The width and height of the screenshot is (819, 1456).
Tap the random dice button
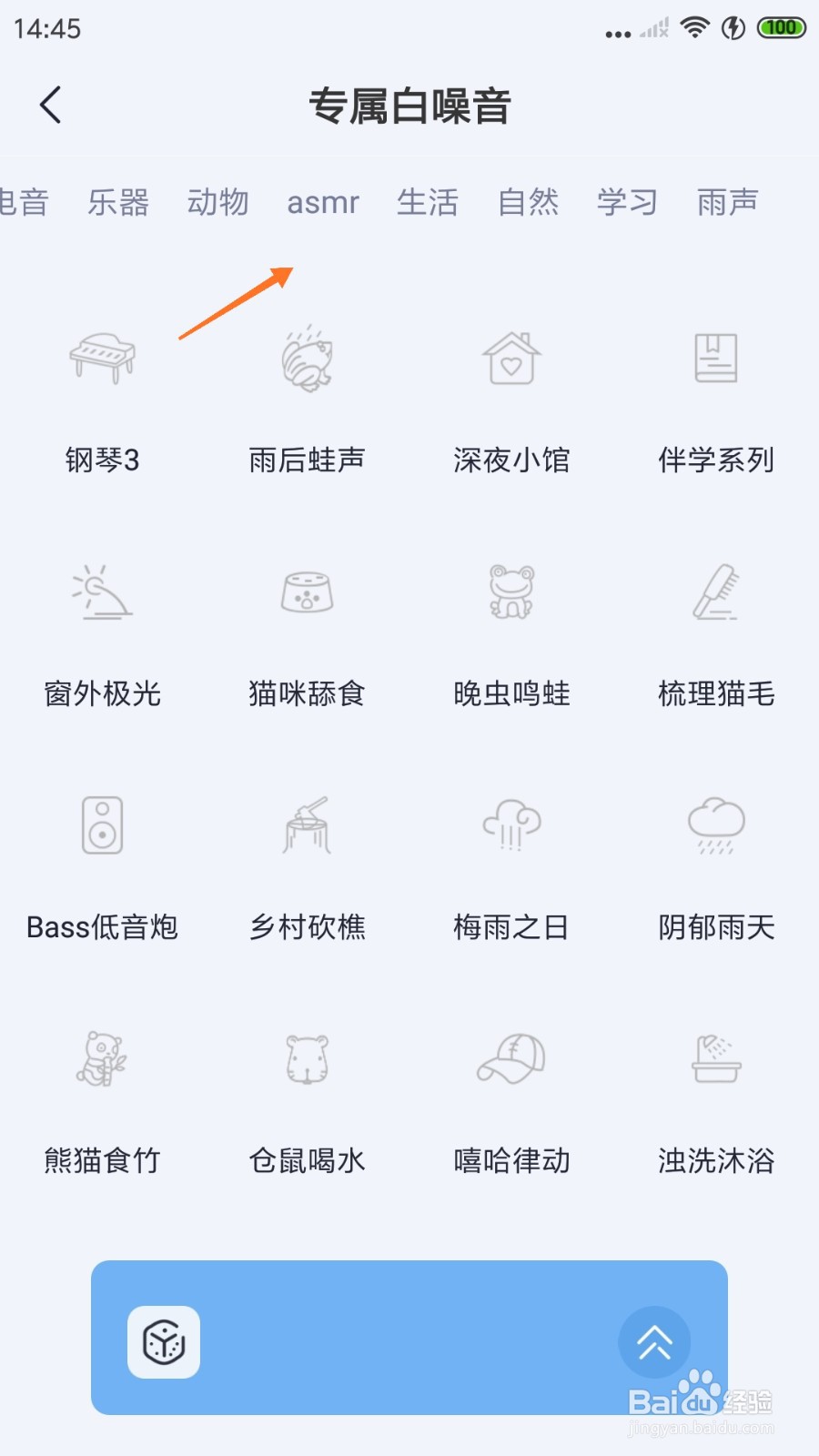tap(164, 1342)
